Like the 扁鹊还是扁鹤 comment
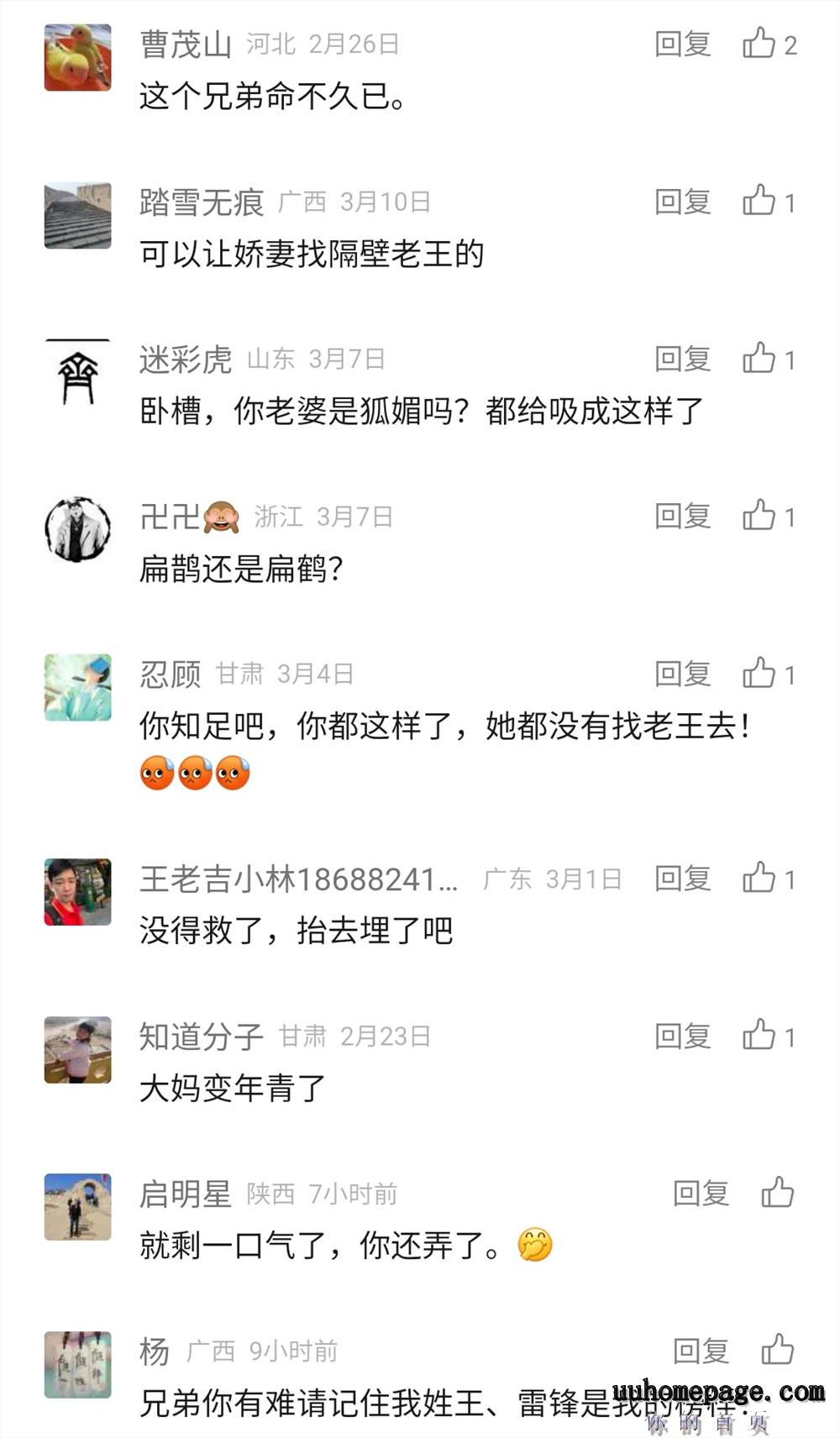 [x=759, y=517]
